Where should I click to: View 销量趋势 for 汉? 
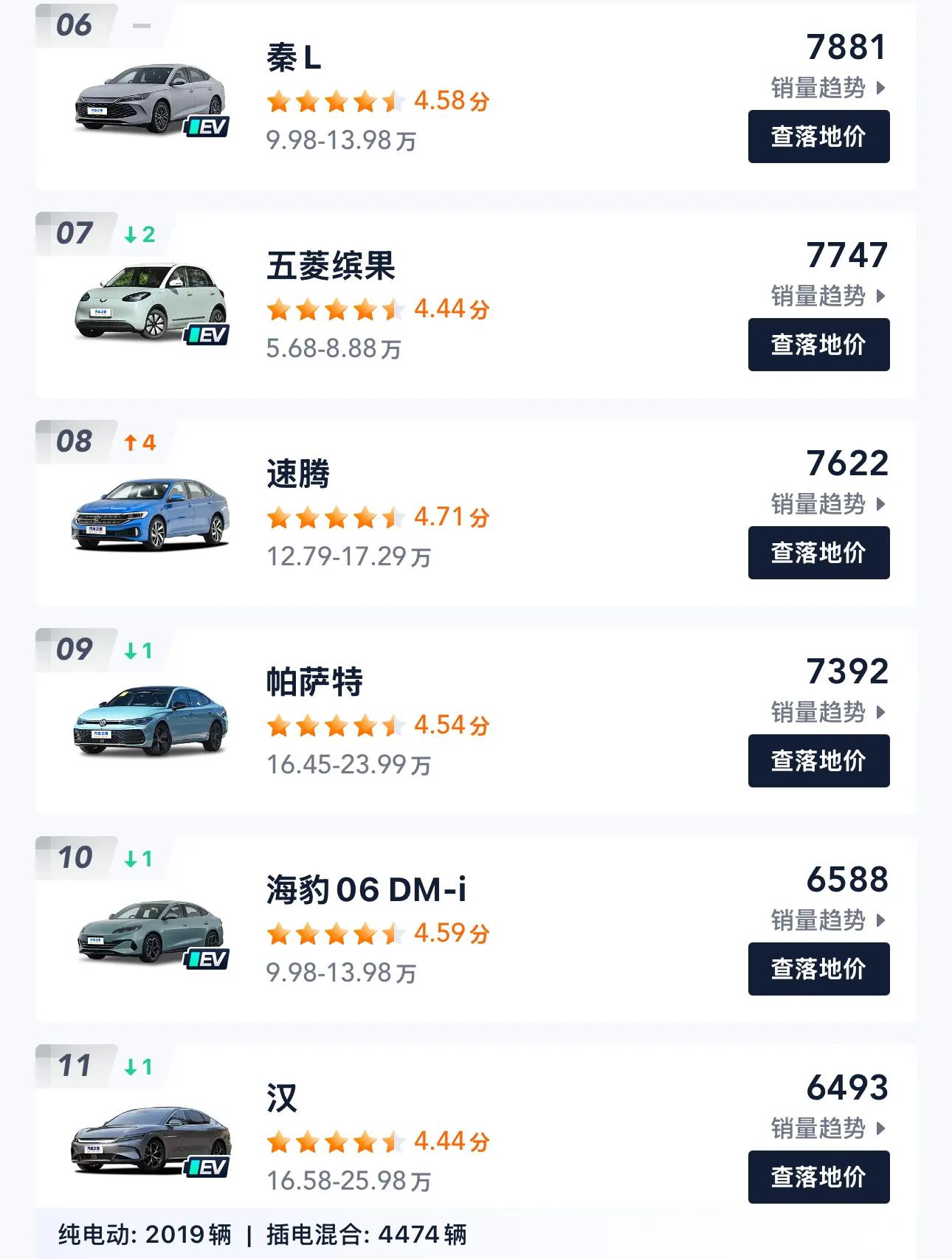(x=827, y=1128)
